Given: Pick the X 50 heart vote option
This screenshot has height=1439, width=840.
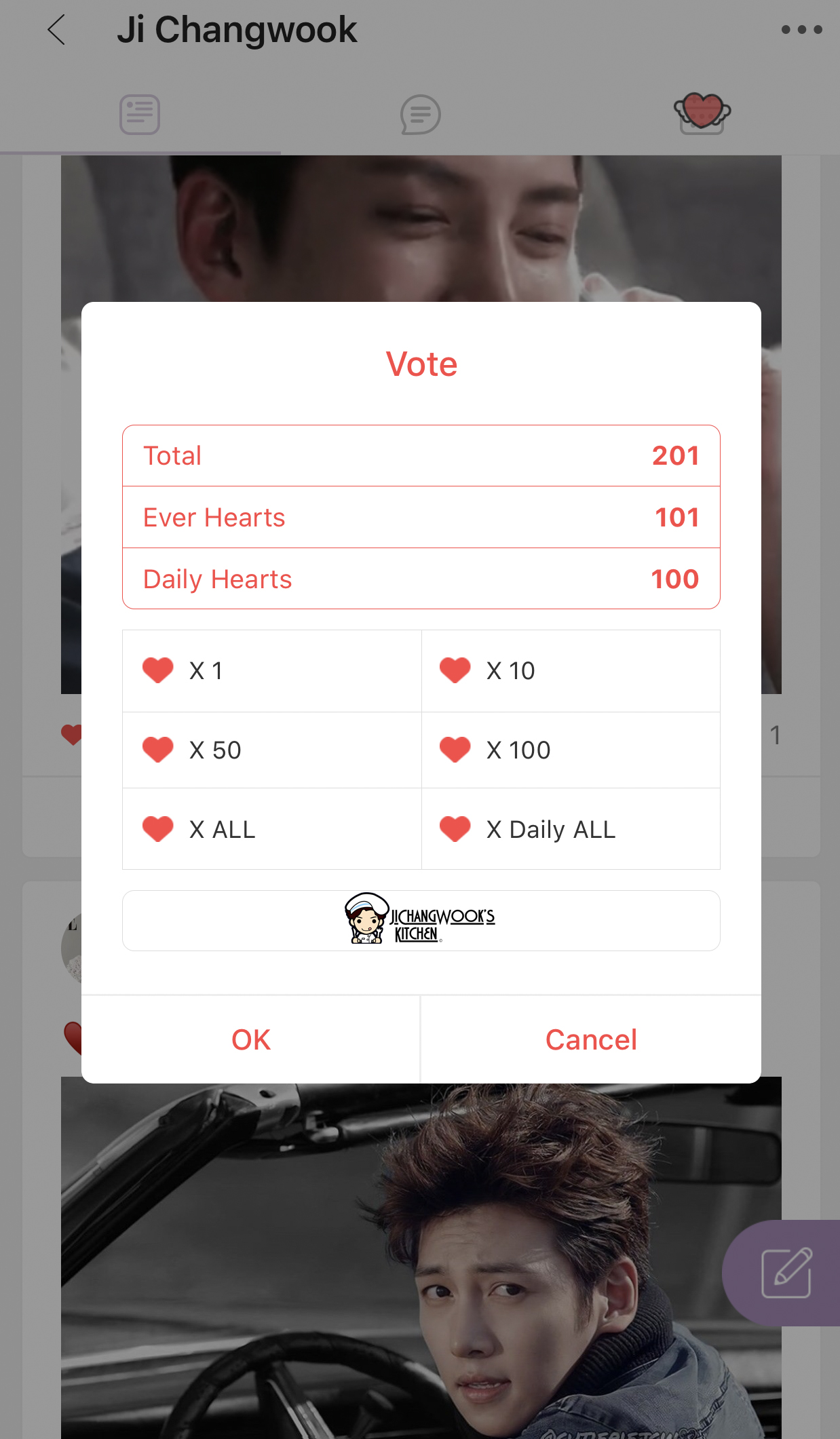Looking at the screenshot, I should point(271,750).
